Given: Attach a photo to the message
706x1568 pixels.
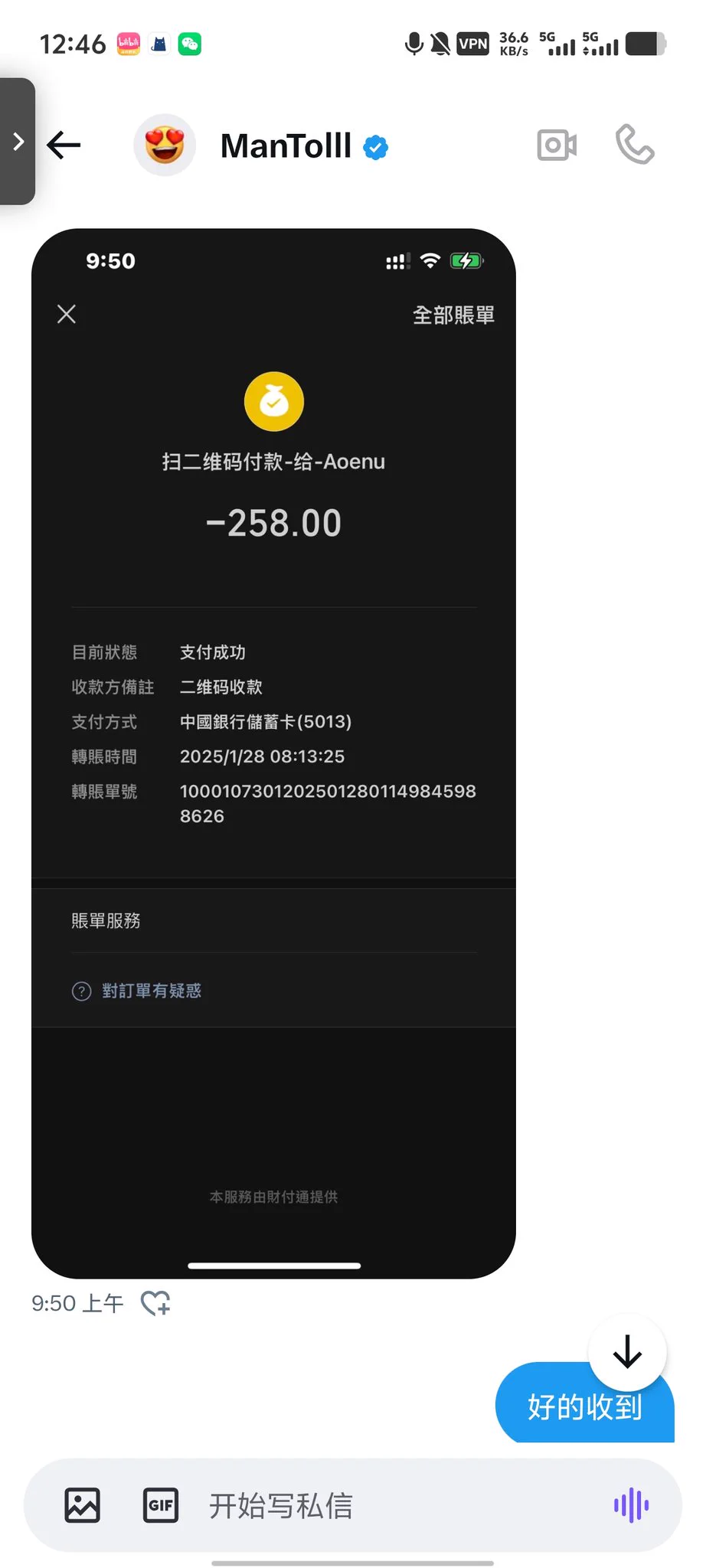Looking at the screenshot, I should (82, 1505).
